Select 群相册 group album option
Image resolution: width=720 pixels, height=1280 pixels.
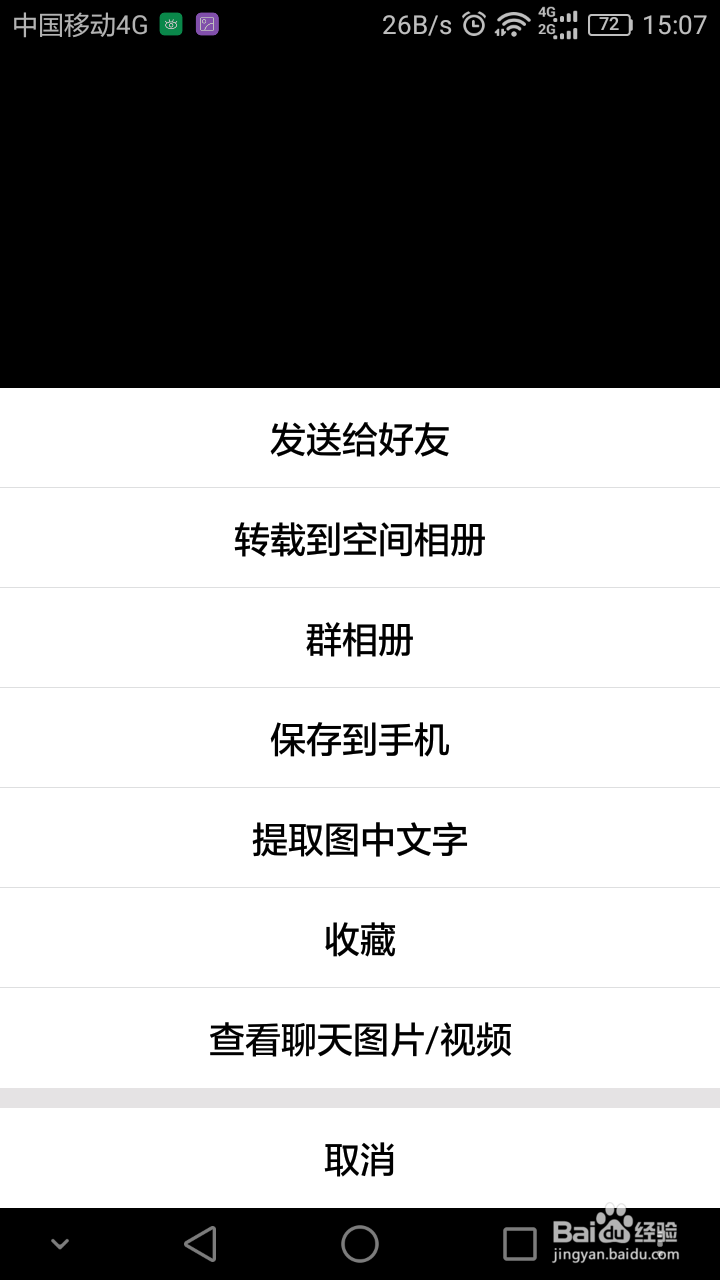360,637
